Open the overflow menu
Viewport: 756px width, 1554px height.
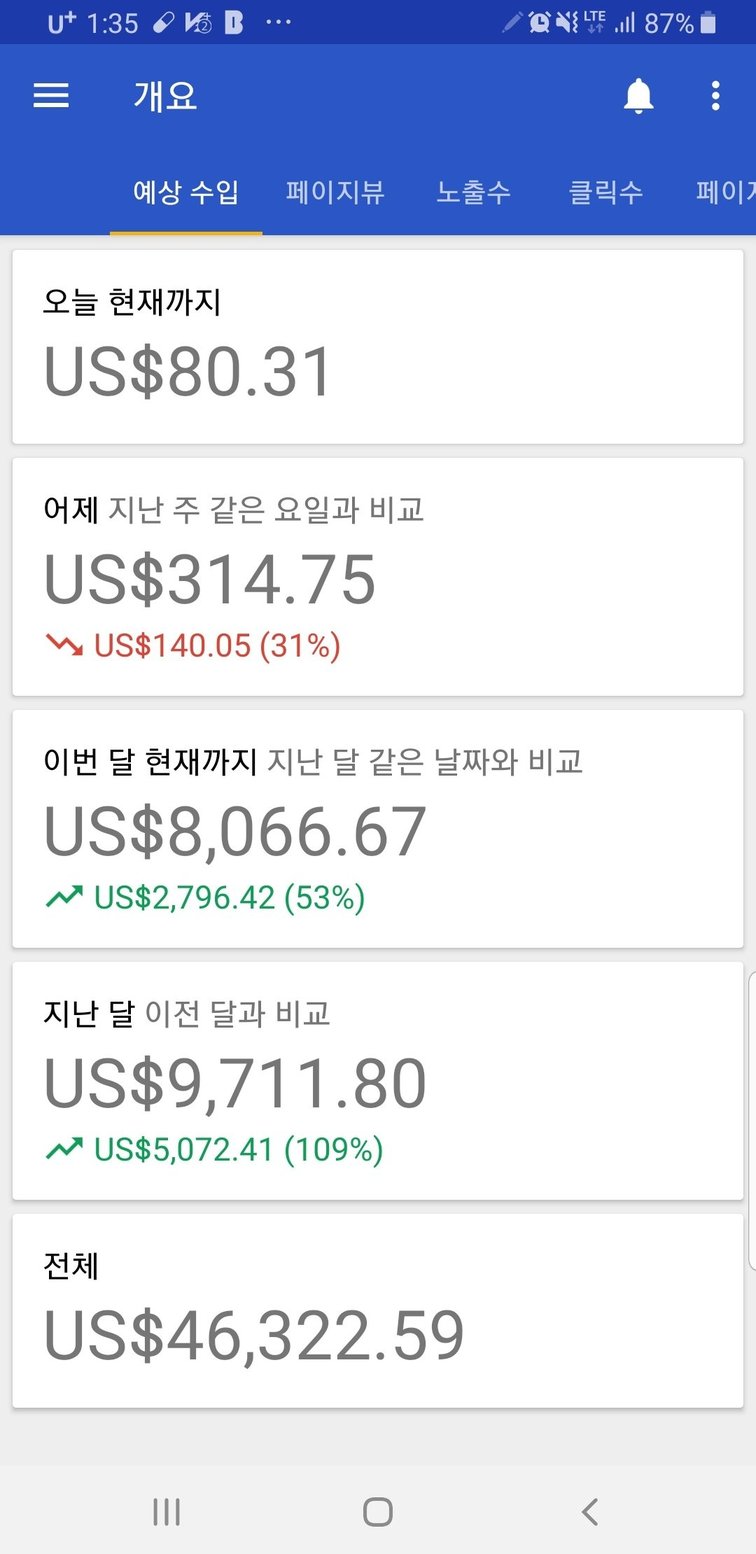pos(715,96)
